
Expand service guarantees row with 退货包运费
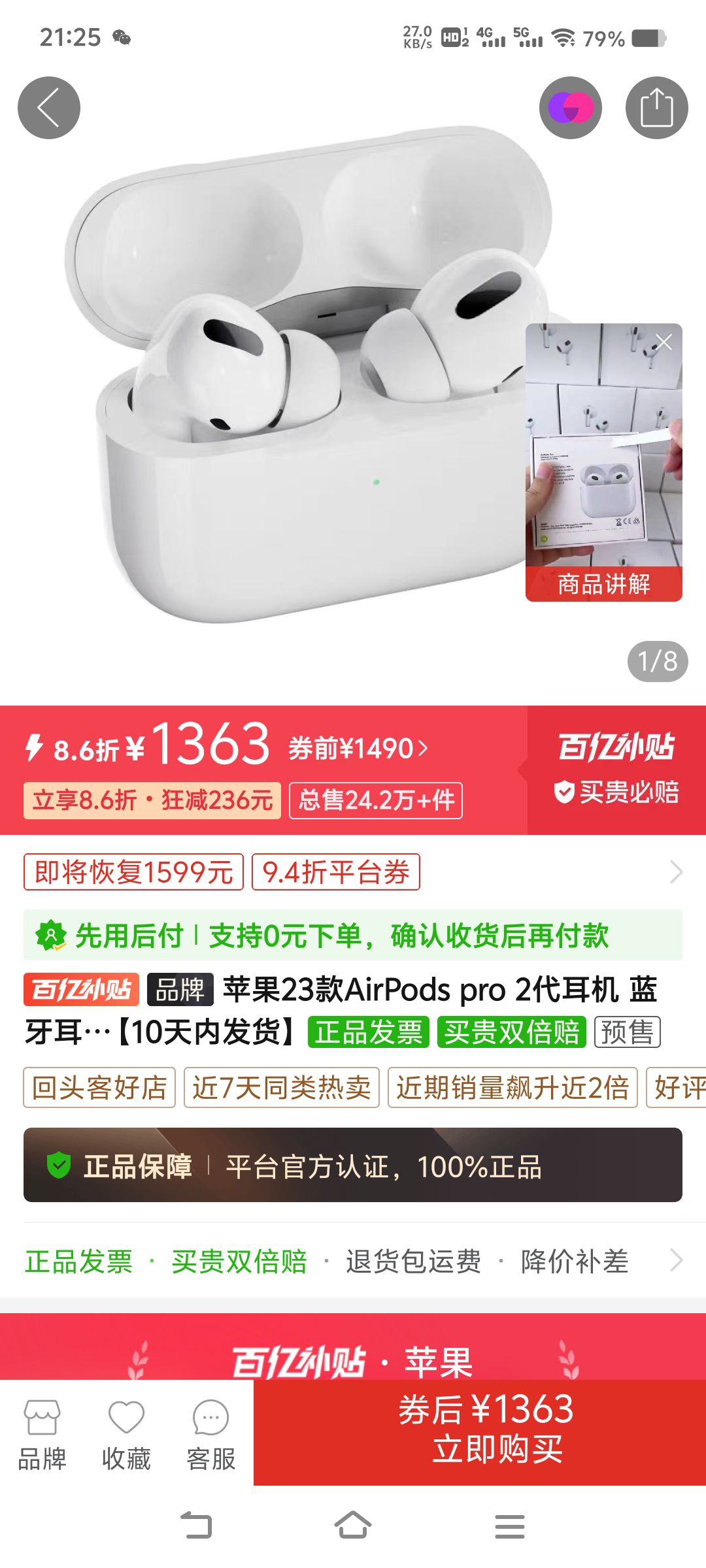pyautogui.click(x=353, y=1261)
